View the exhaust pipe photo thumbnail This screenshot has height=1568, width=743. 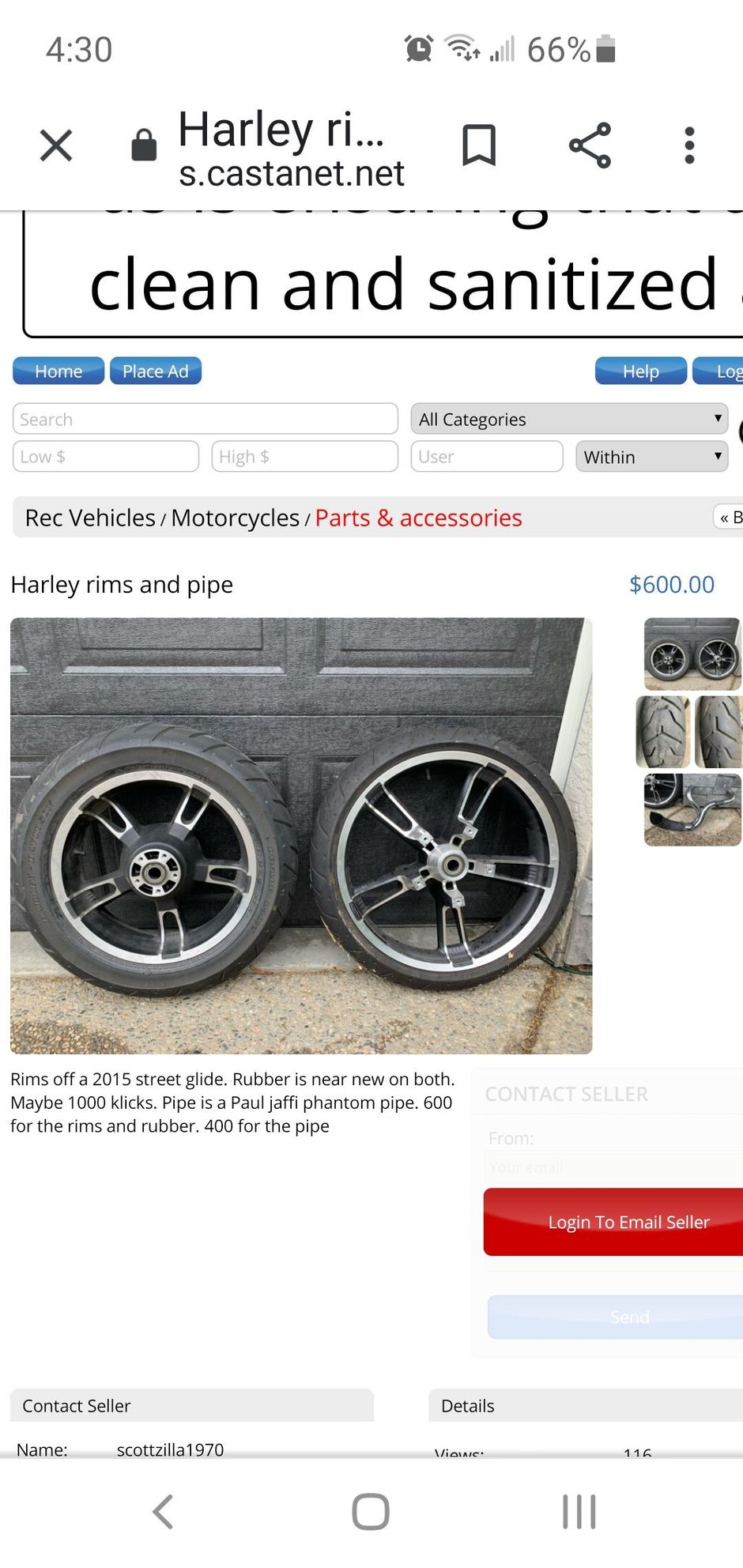click(x=692, y=810)
